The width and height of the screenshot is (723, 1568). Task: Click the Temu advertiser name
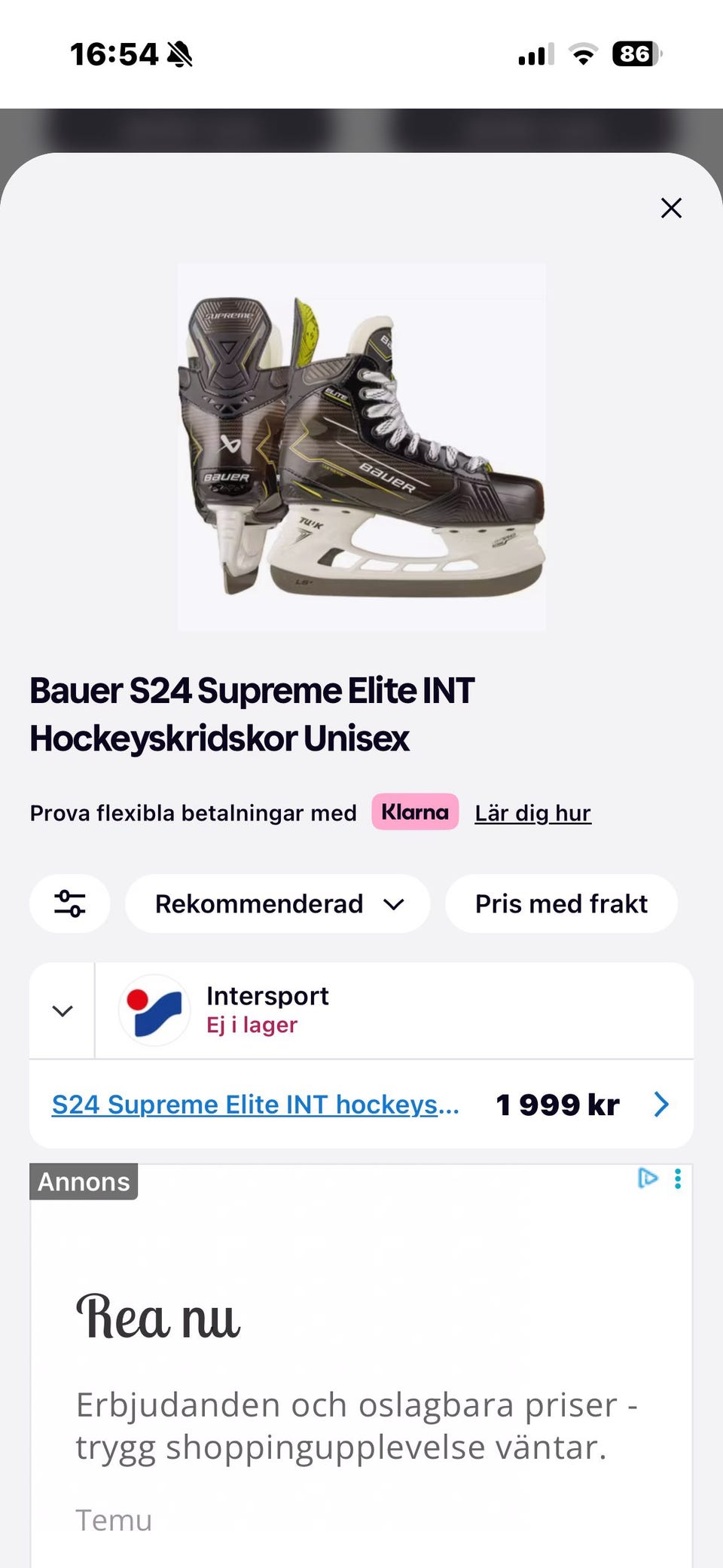pos(114,1520)
